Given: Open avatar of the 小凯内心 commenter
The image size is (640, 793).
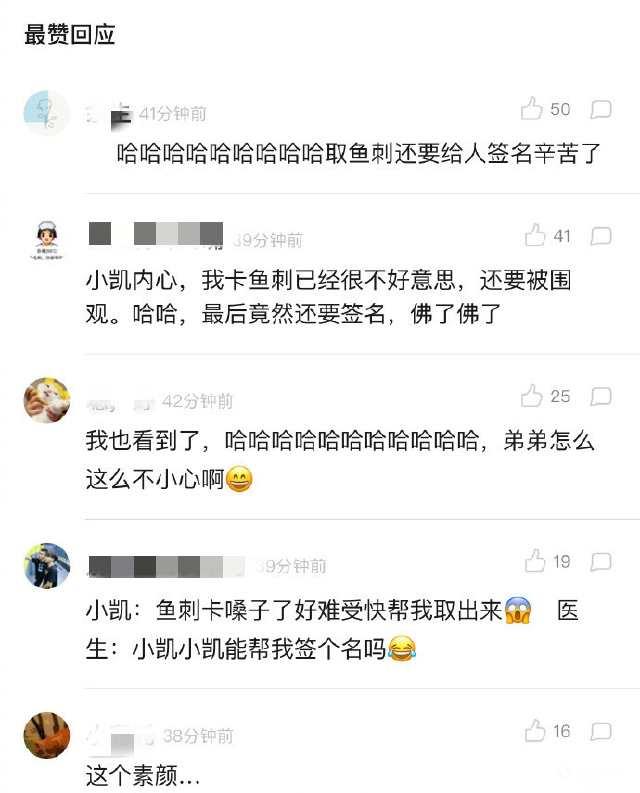Looking at the screenshot, I should coord(46,240).
